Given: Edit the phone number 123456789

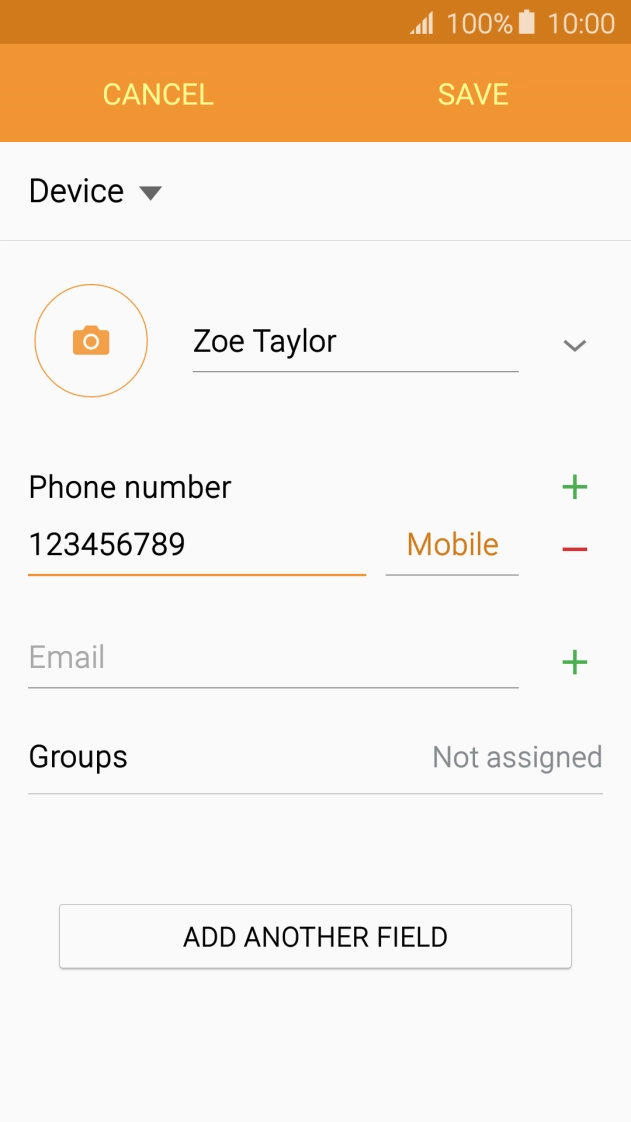Looking at the screenshot, I should 196,545.
